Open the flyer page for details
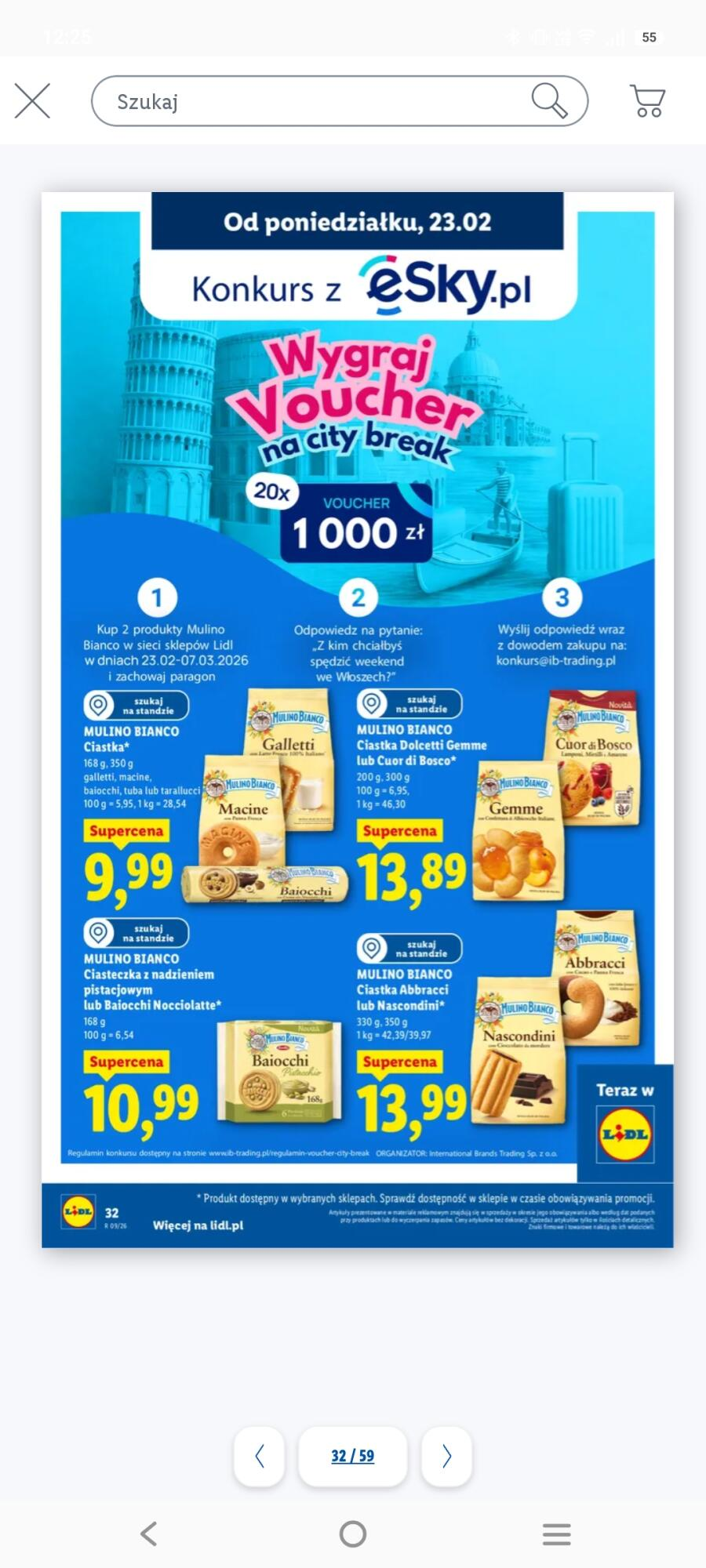The image size is (706, 1568). click(x=357, y=719)
